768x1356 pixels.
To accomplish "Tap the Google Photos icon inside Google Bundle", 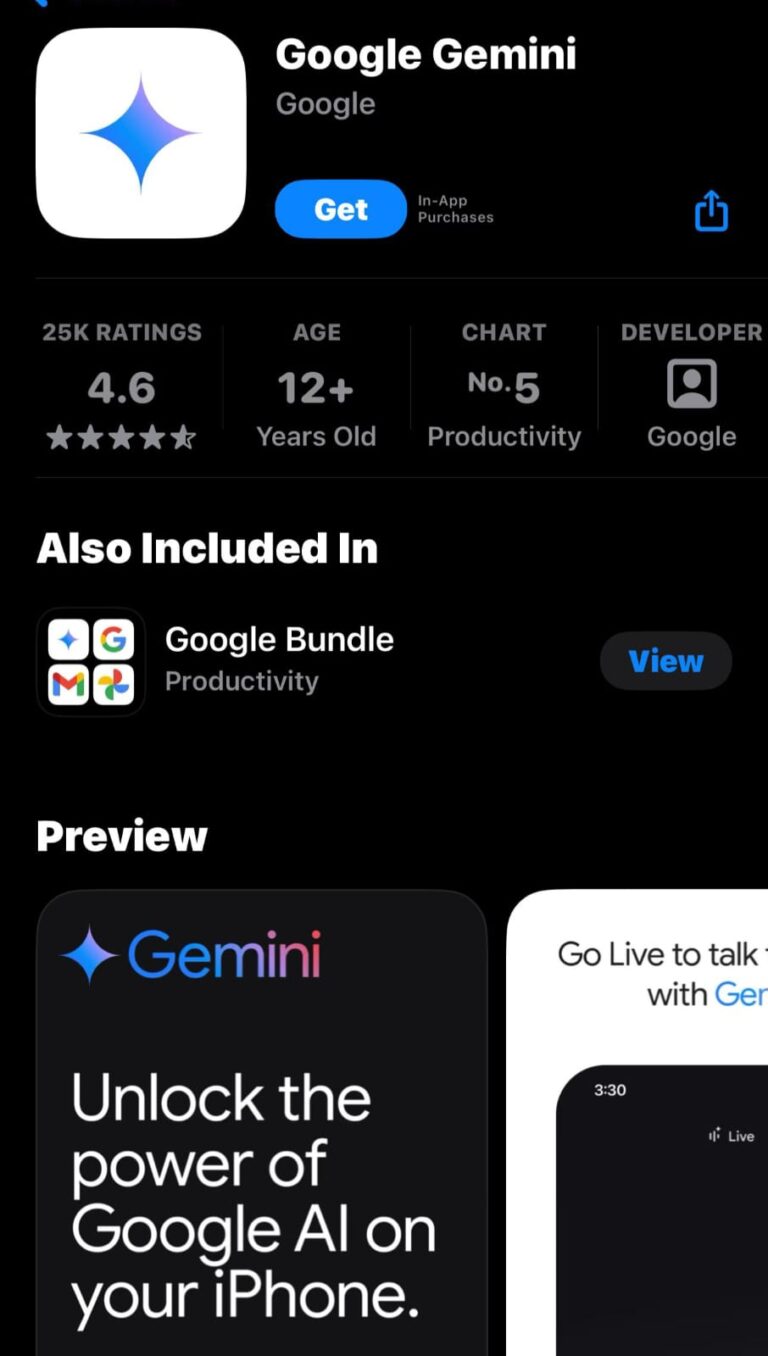I will point(114,685).
